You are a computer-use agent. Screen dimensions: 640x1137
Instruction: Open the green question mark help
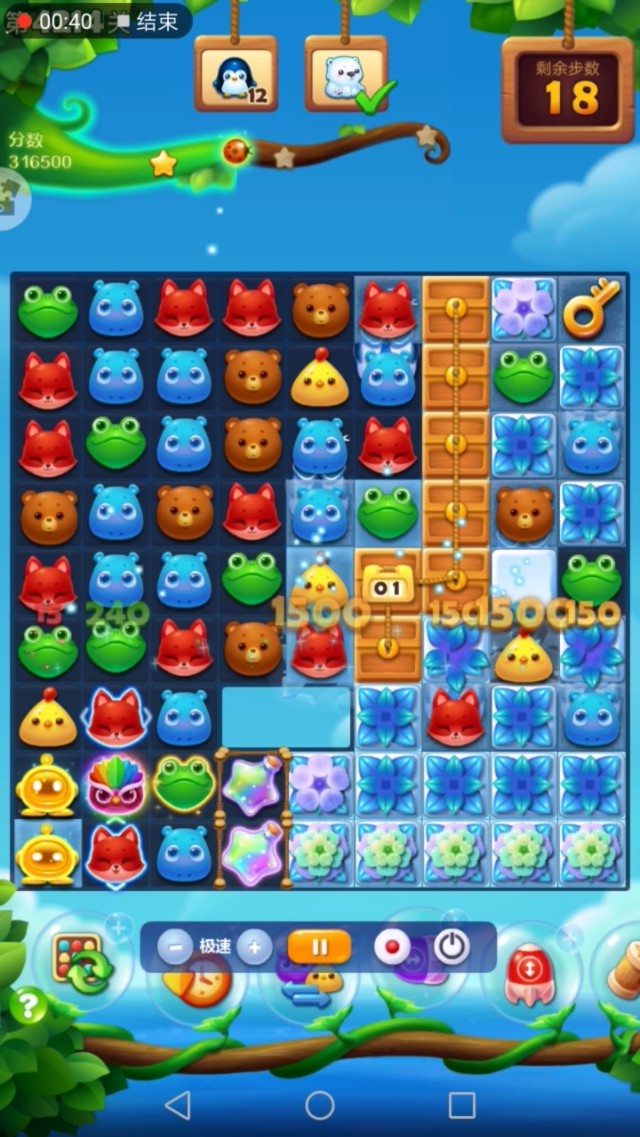[28, 1004]
